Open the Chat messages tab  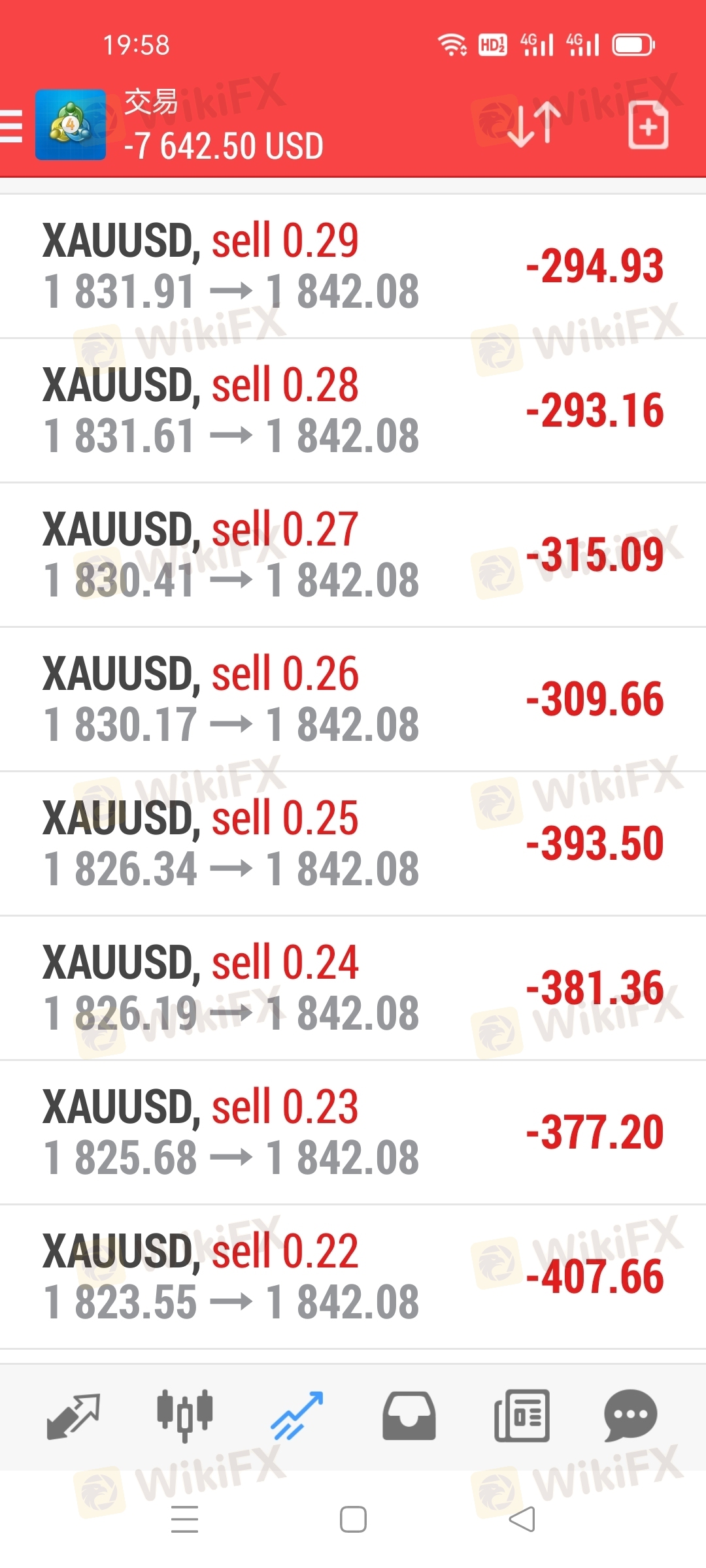pyautogui.click(x=631, y=1416)
